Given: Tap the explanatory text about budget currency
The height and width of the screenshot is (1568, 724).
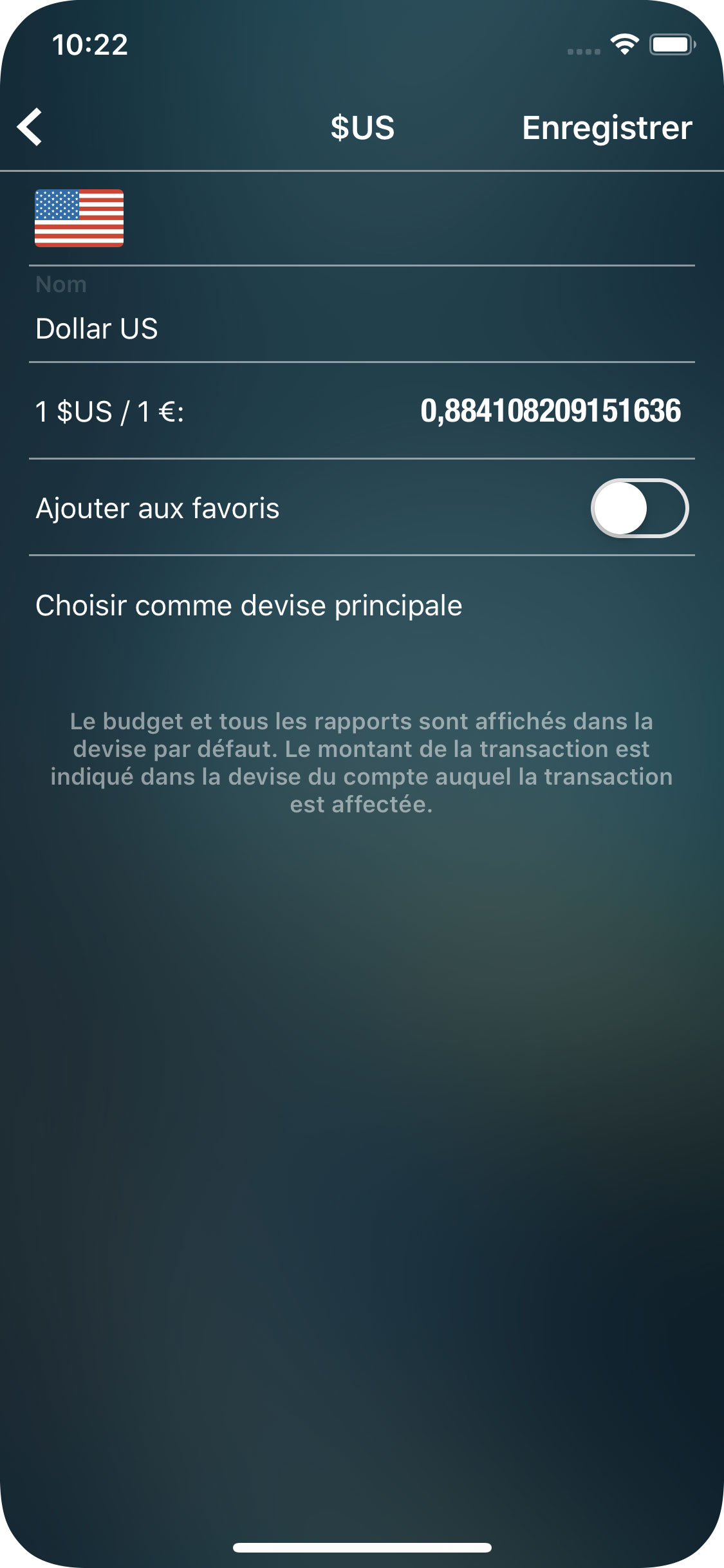Looking at the screenshot, I should point(362,762).
